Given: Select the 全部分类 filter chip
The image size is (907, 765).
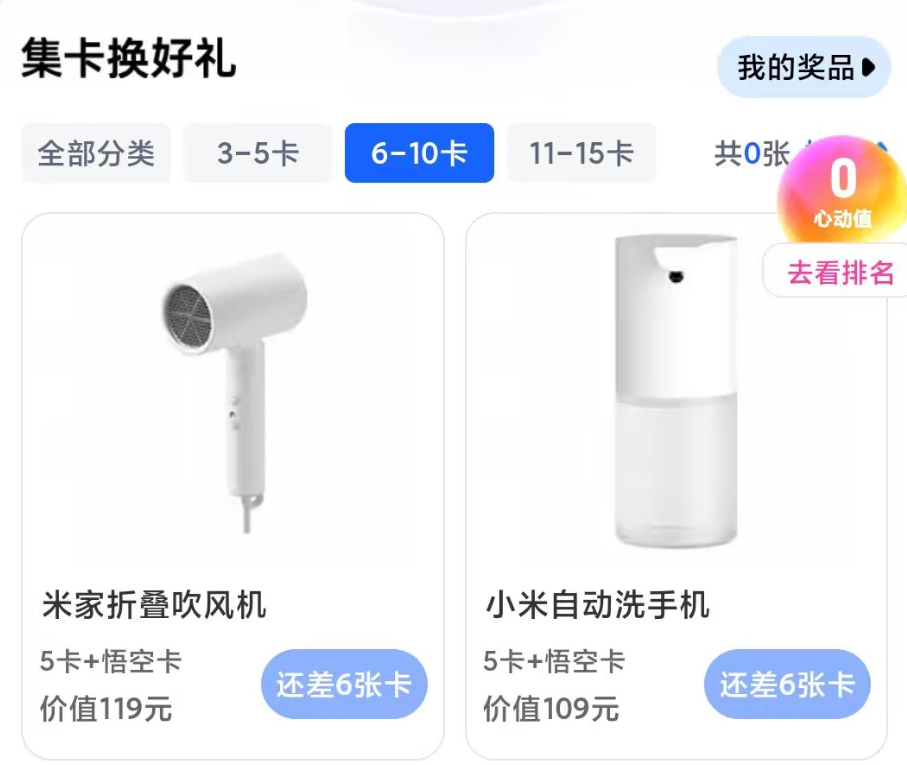Looking at the screenshot, I should pyautogui.click(x=96, y=153).
